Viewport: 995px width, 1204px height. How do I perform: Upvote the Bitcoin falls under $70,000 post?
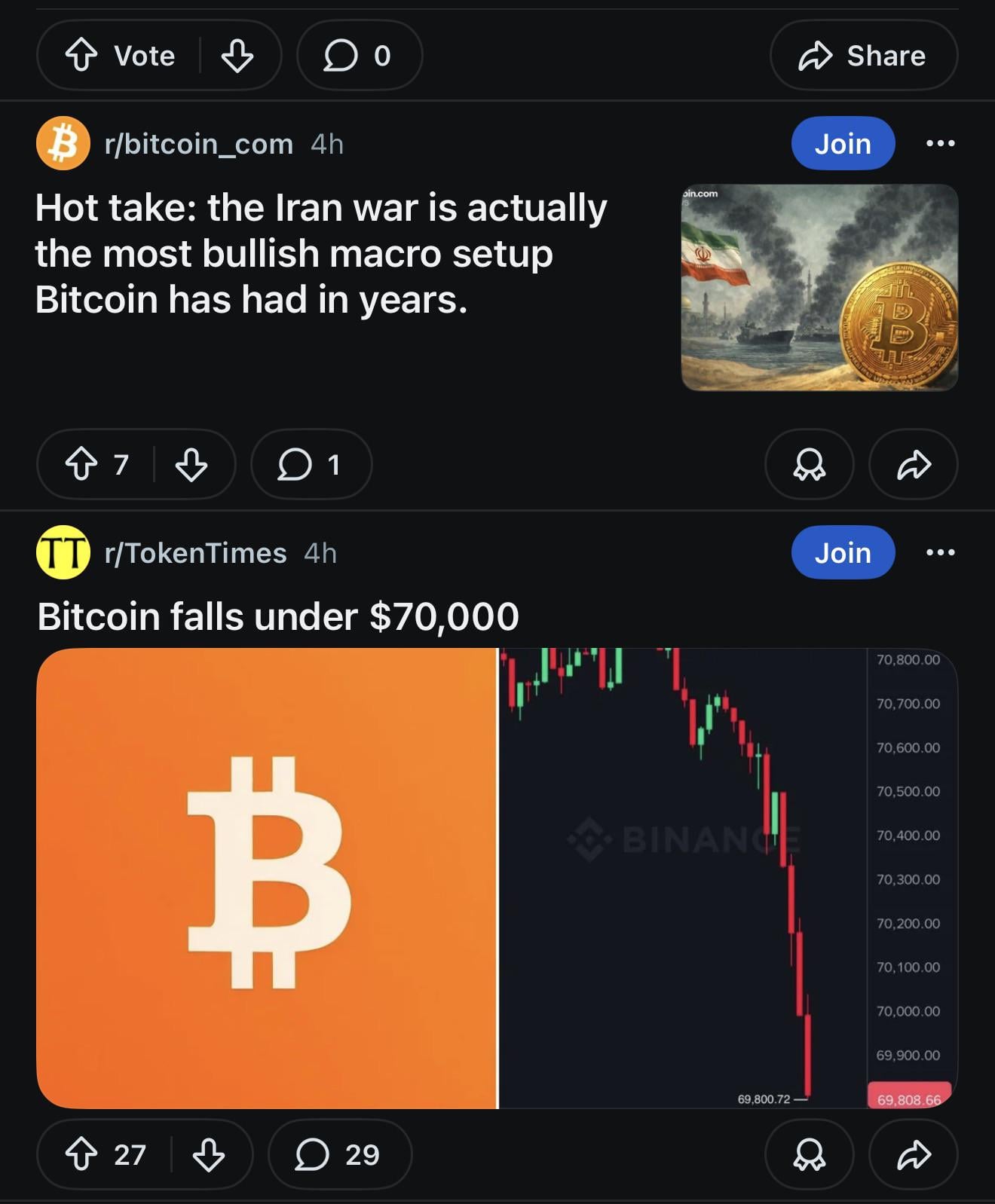click(81, 1154)
